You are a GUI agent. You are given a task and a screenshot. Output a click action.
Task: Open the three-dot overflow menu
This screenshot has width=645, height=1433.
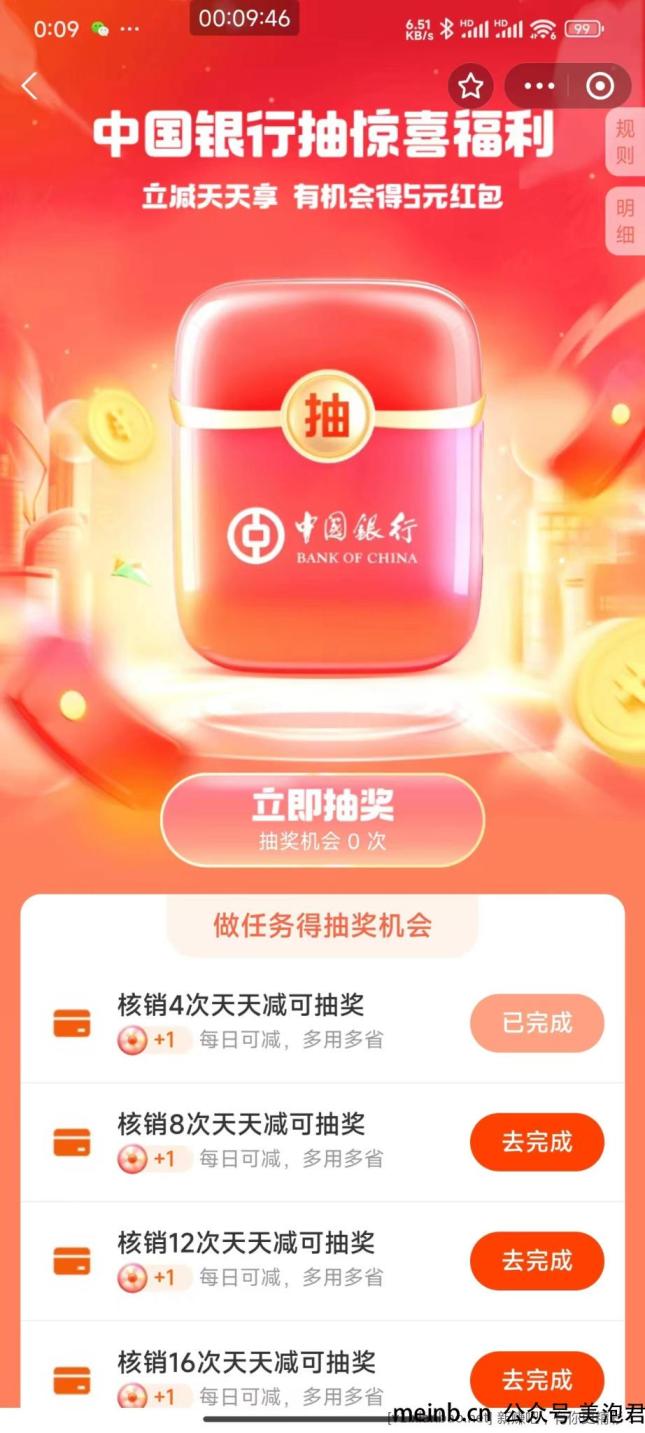click(x=539, y=87)
